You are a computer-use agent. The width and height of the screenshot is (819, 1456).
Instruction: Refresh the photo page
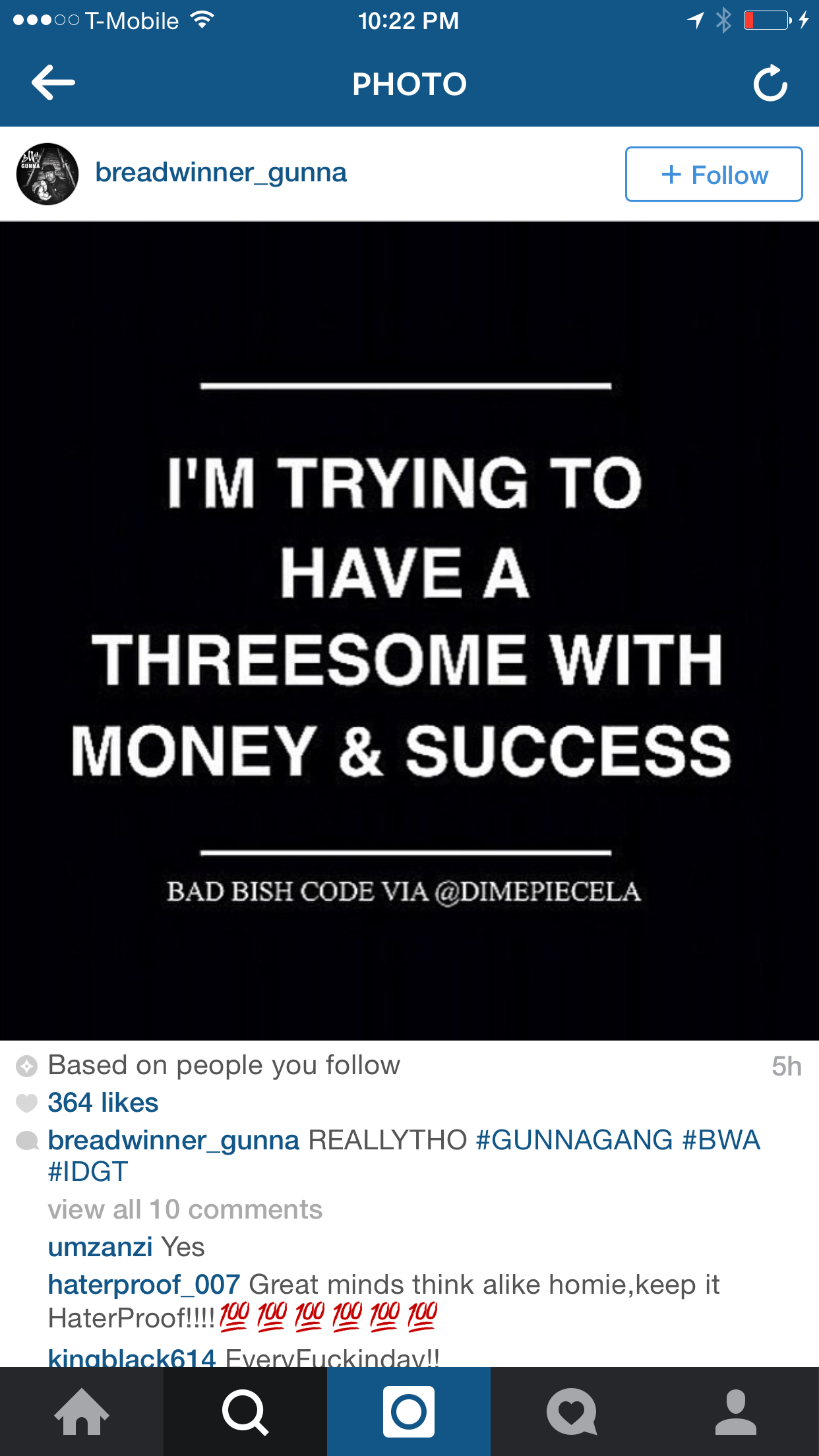point(770,84)
